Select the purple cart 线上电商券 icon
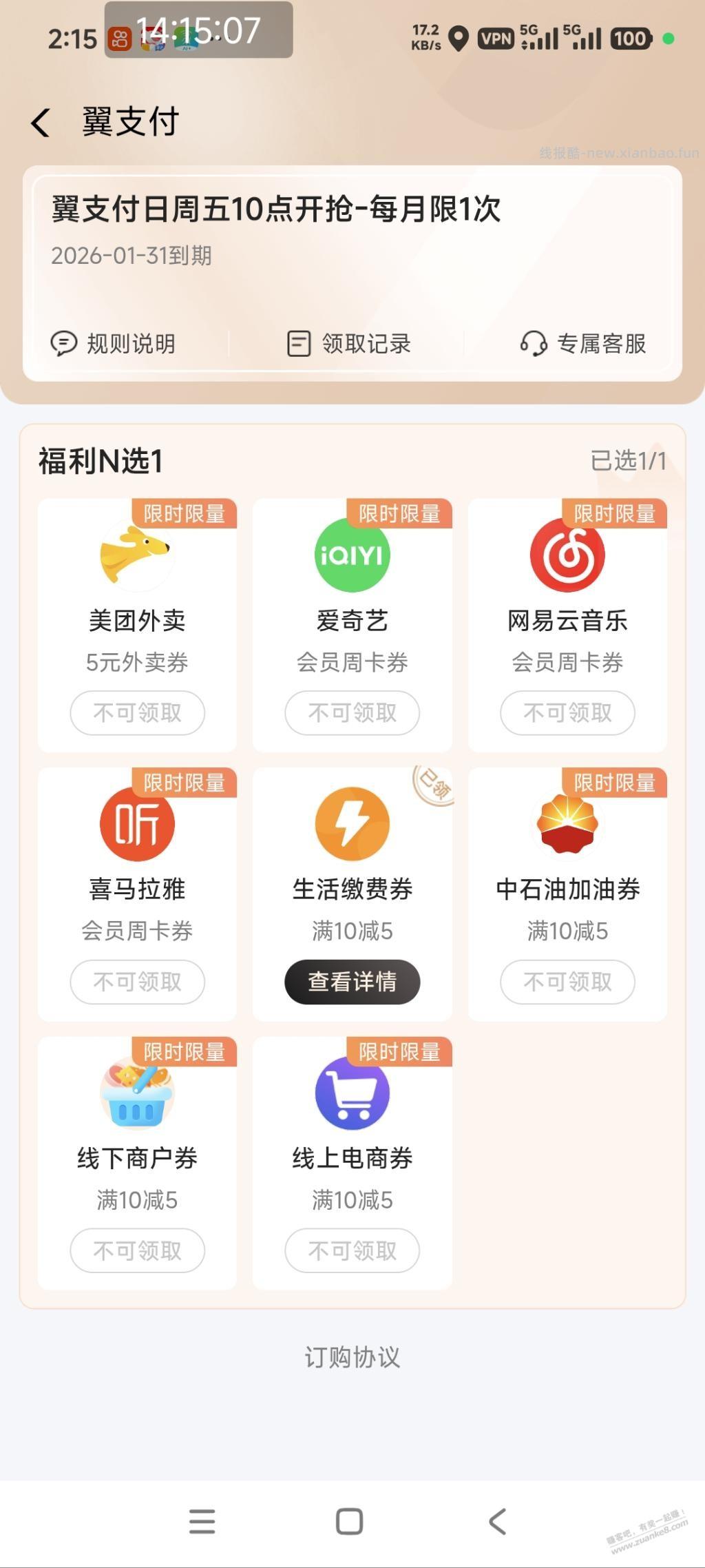The height and width of the screenshot is (1568, 705). [352, 1093]
